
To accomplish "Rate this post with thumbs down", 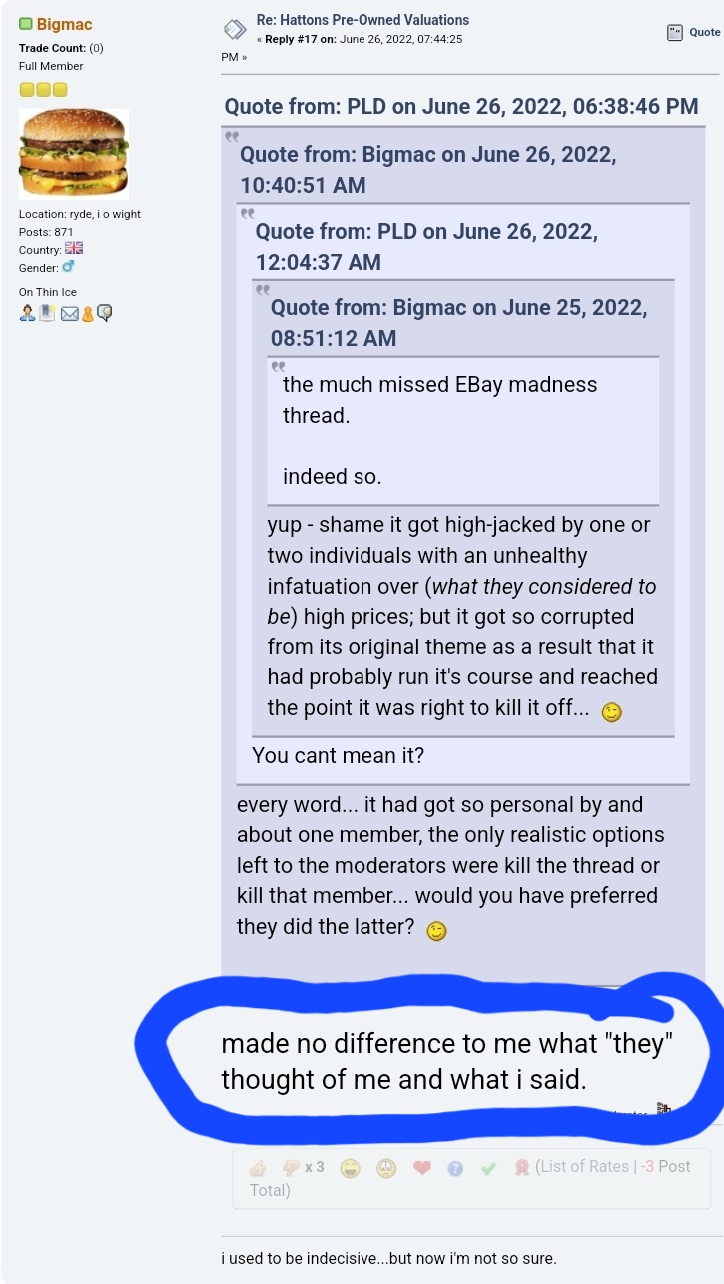I will tap(292, 1167).
